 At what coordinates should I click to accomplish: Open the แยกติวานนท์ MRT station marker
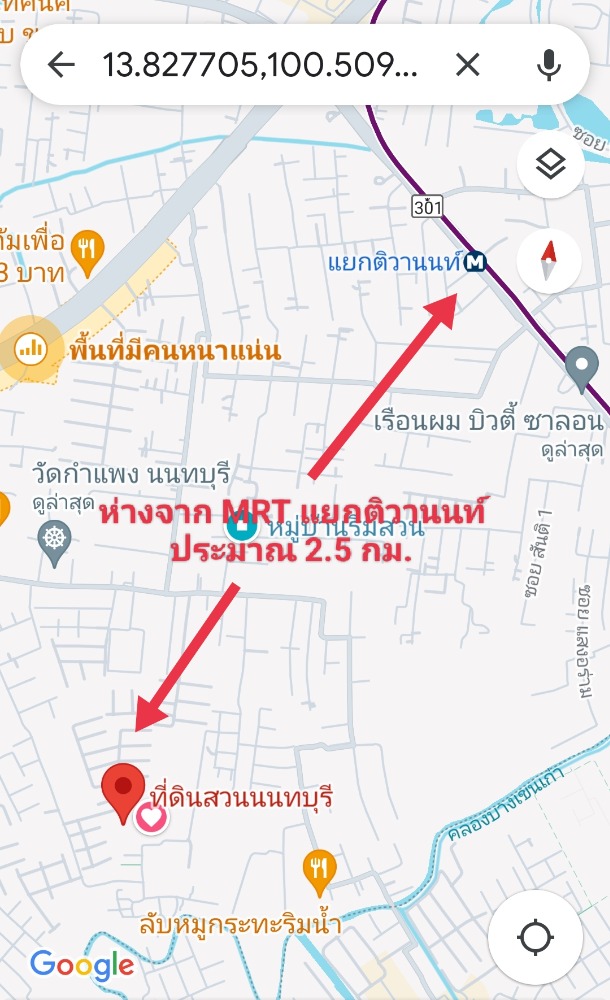[476, 263]
